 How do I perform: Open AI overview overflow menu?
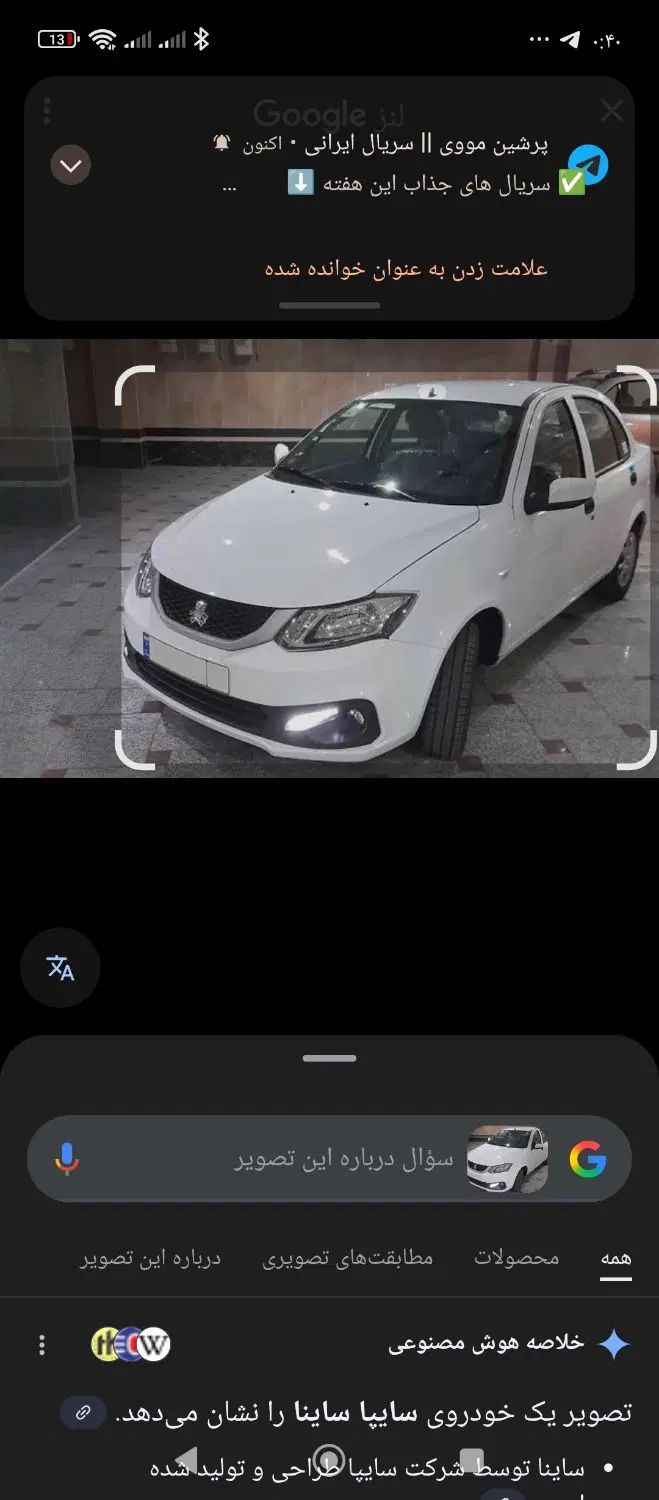coord(42,1345)
